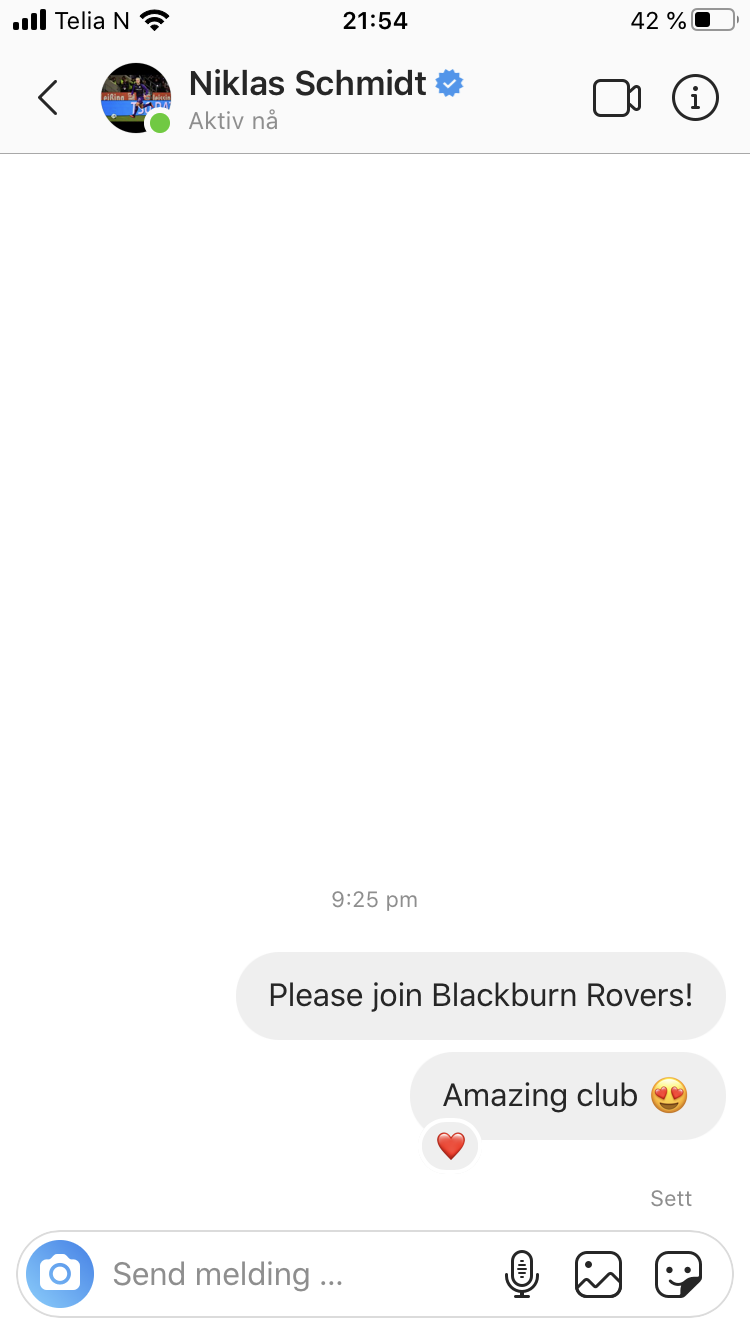Open conversation info details
Screen dimensions: 750x1334
[695, 98]
